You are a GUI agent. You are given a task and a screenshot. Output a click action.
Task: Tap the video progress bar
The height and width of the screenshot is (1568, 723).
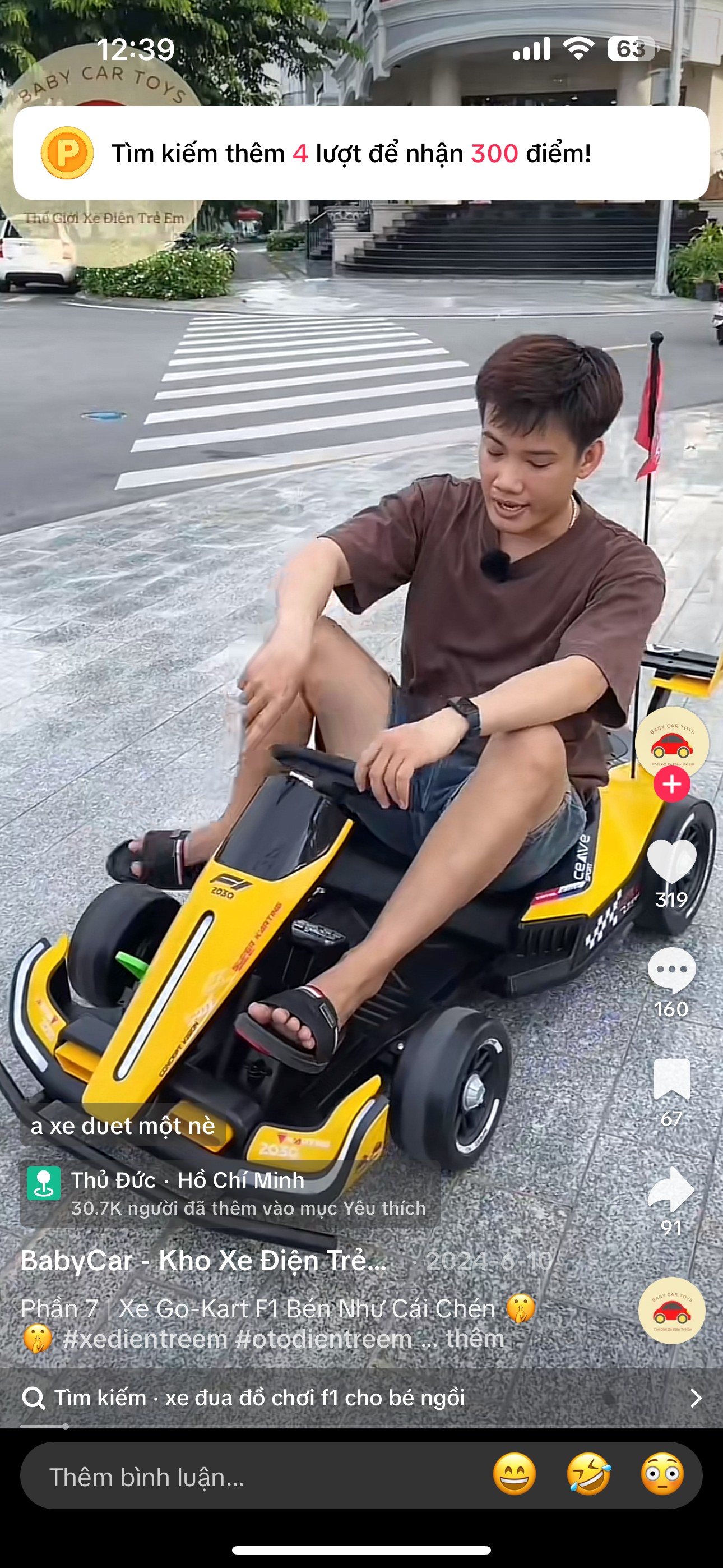tap(361, 1426)
